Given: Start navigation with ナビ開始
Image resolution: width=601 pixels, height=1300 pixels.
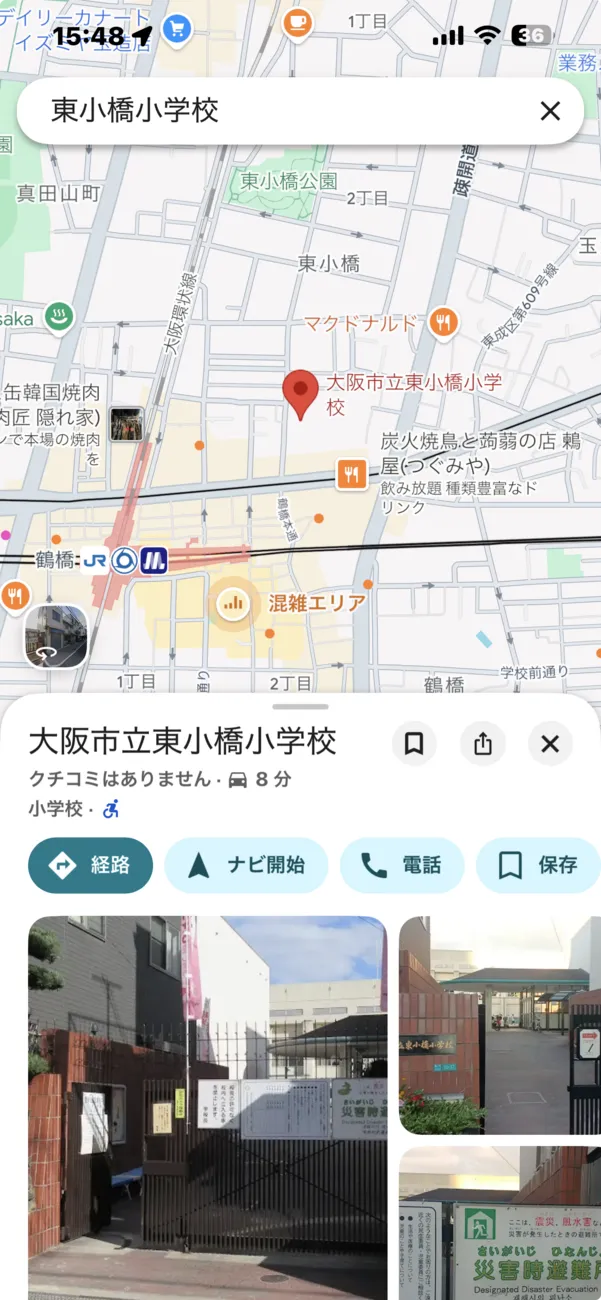Looking at the screenshot, I should point(246,865).
